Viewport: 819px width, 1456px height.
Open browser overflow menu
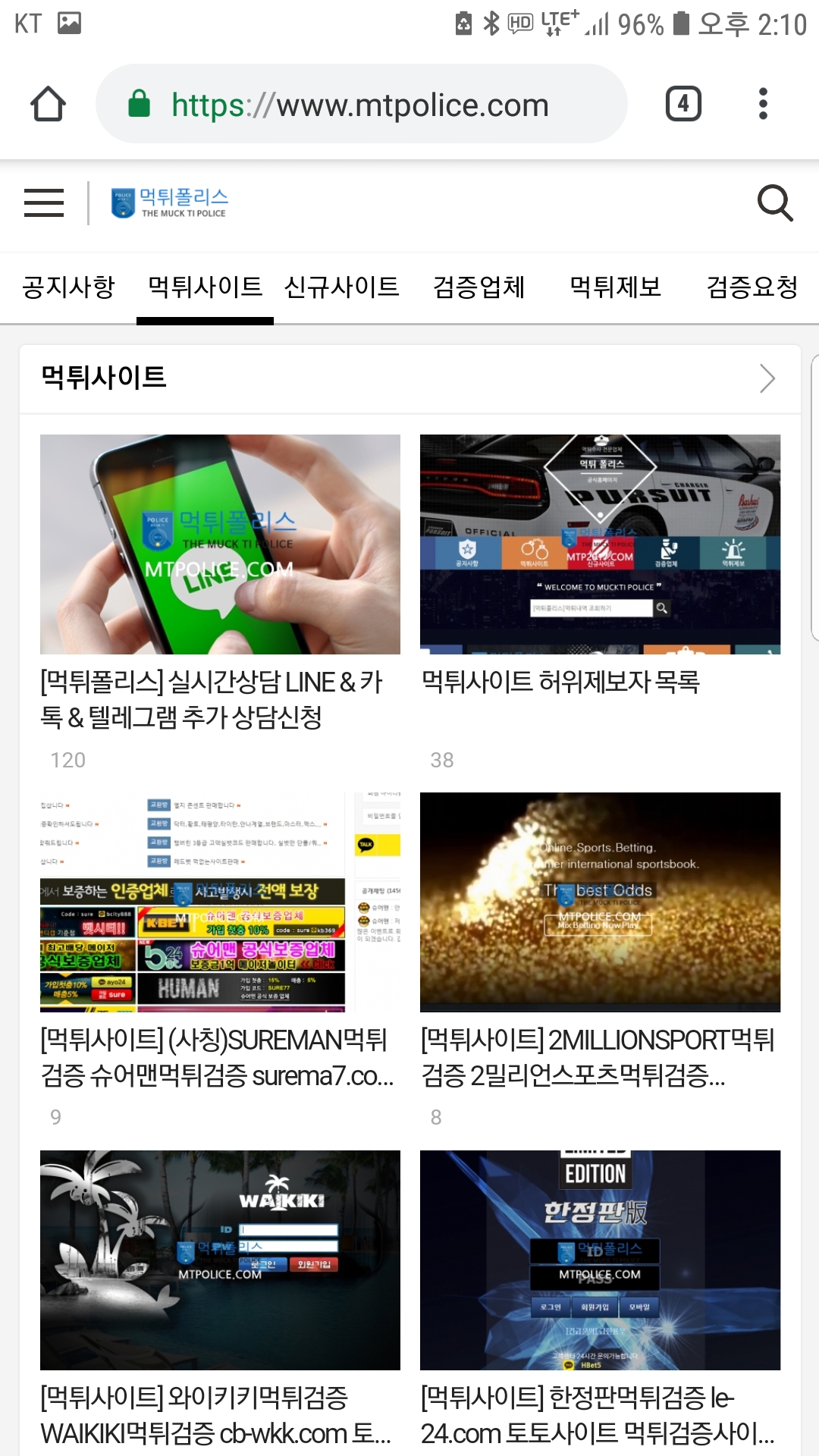click(x=763, y=104)
